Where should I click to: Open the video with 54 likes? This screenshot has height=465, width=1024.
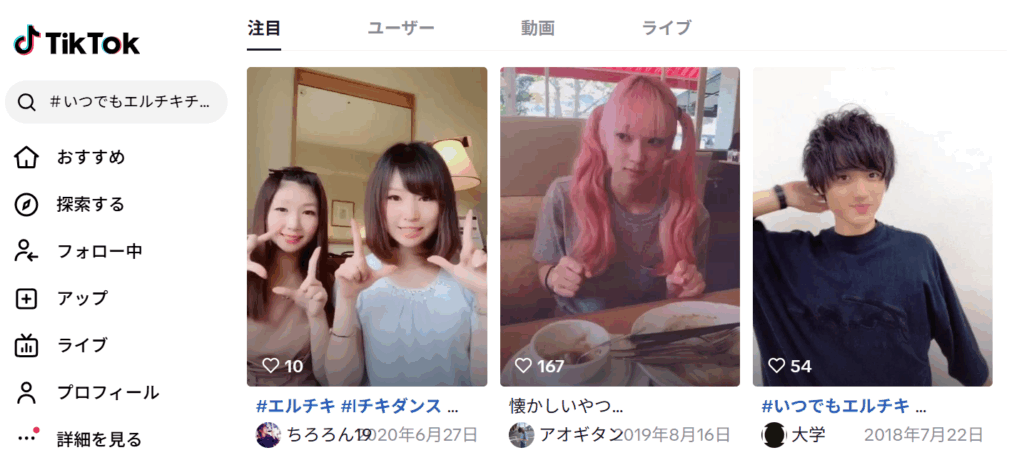(x=872, y=227)
